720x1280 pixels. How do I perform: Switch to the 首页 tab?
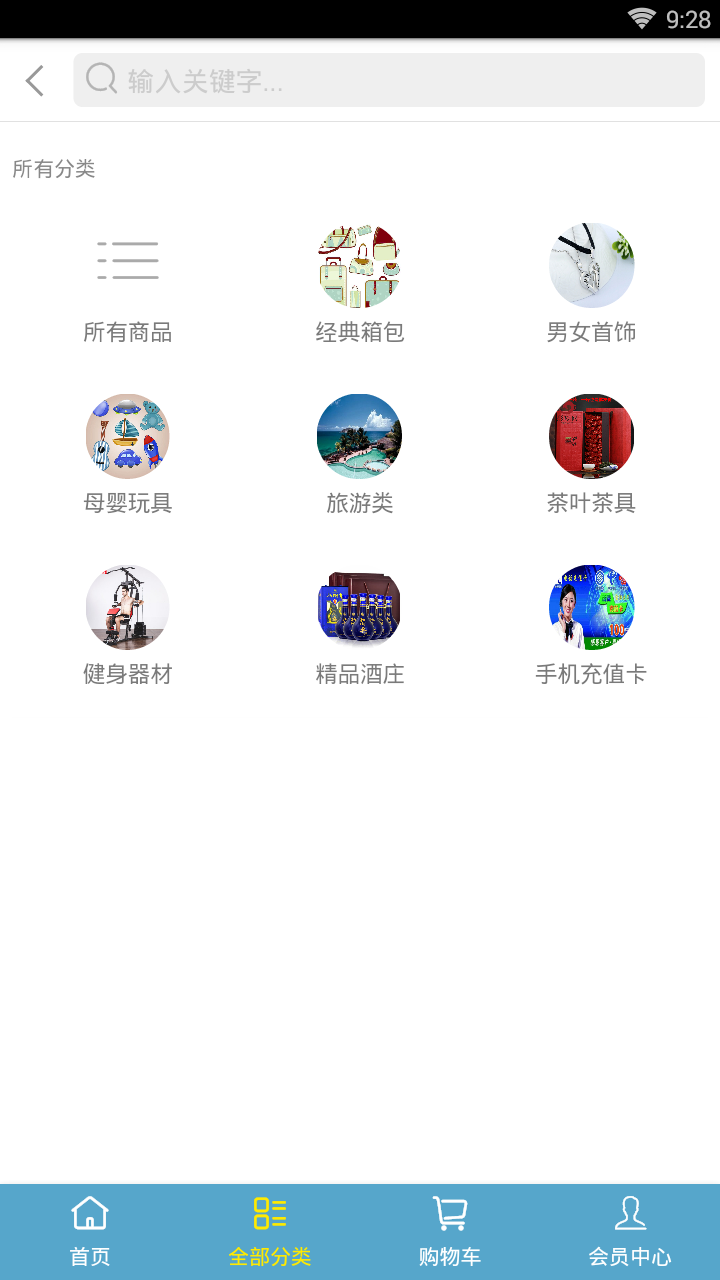pos(90,1231)
